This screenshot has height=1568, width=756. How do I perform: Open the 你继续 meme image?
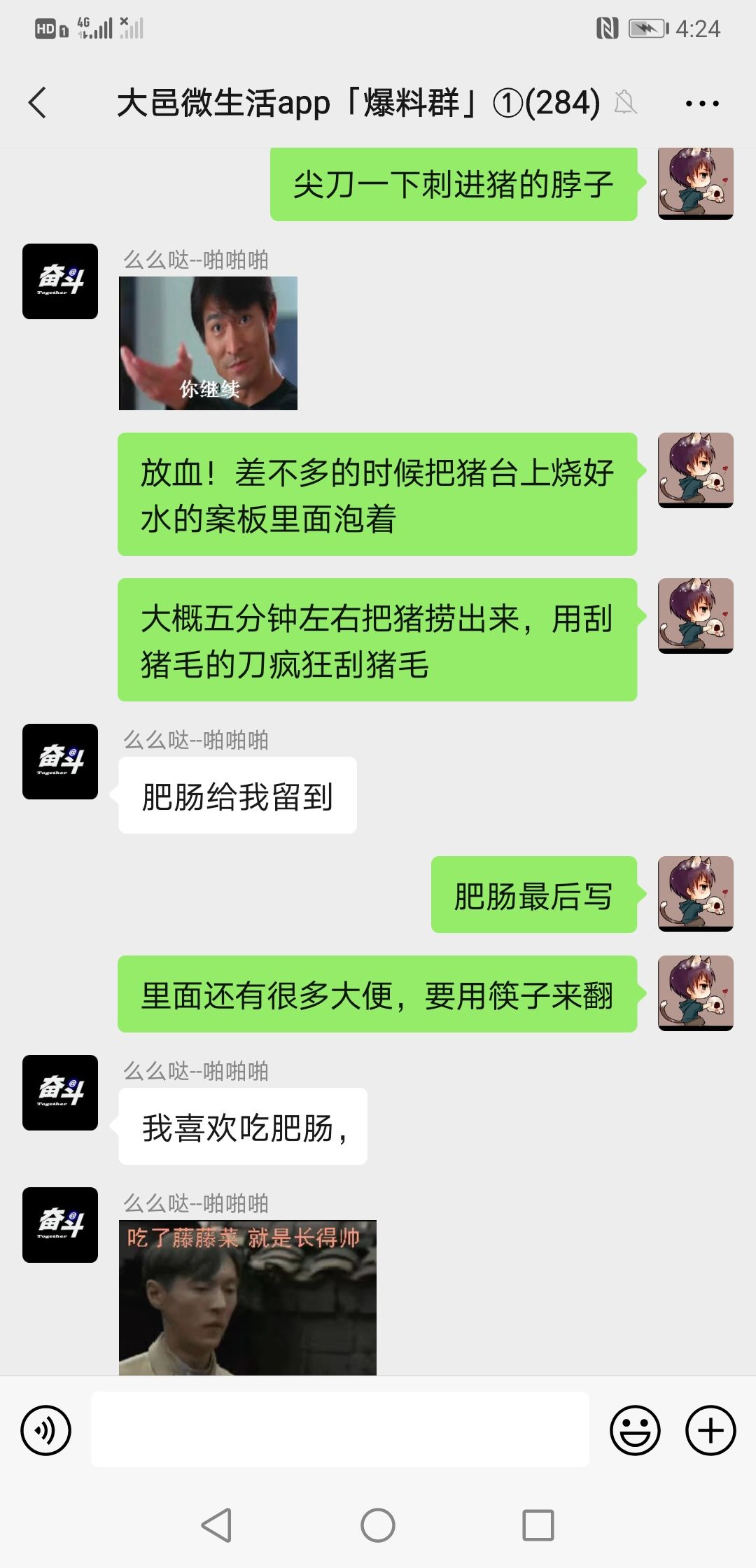tap(208, 343)
